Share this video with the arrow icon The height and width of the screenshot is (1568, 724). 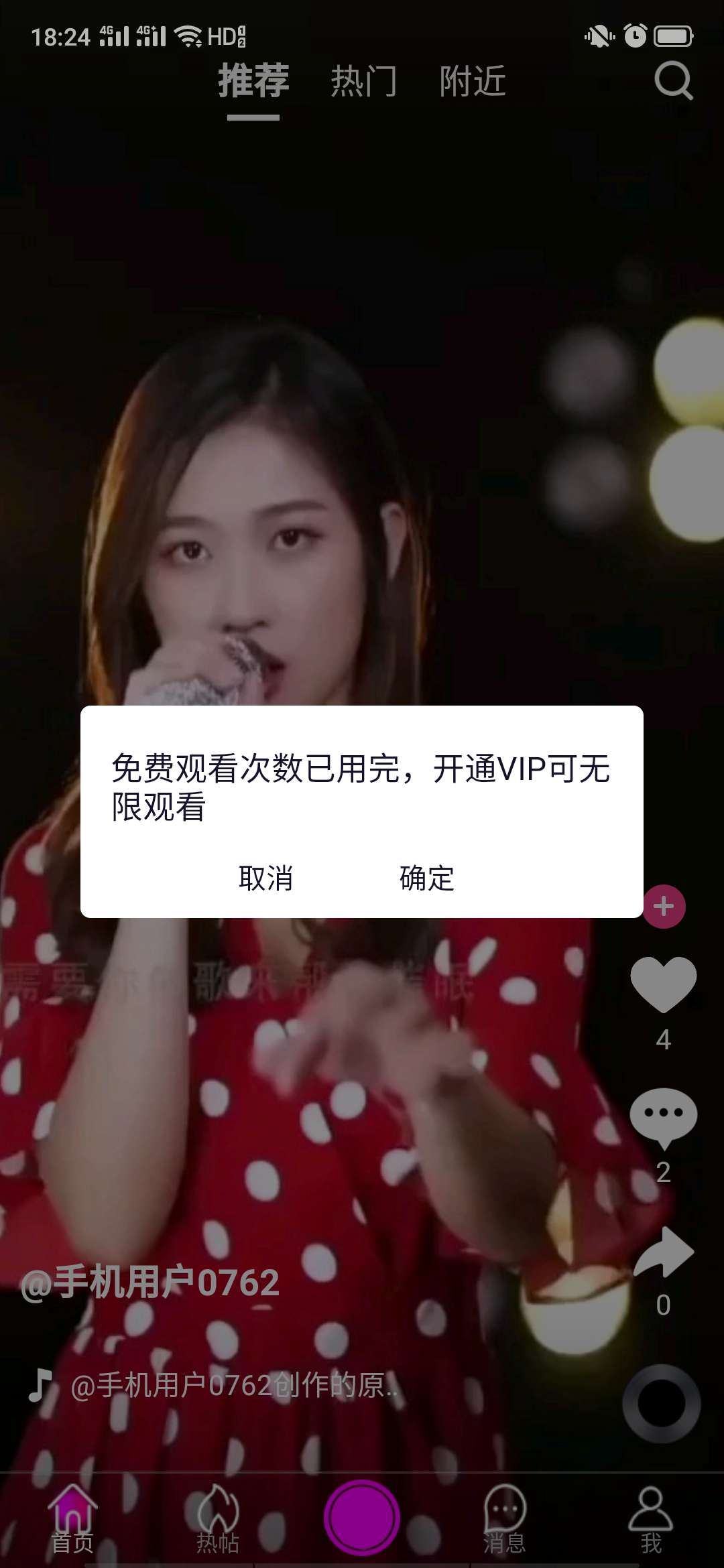(663, 1252)
